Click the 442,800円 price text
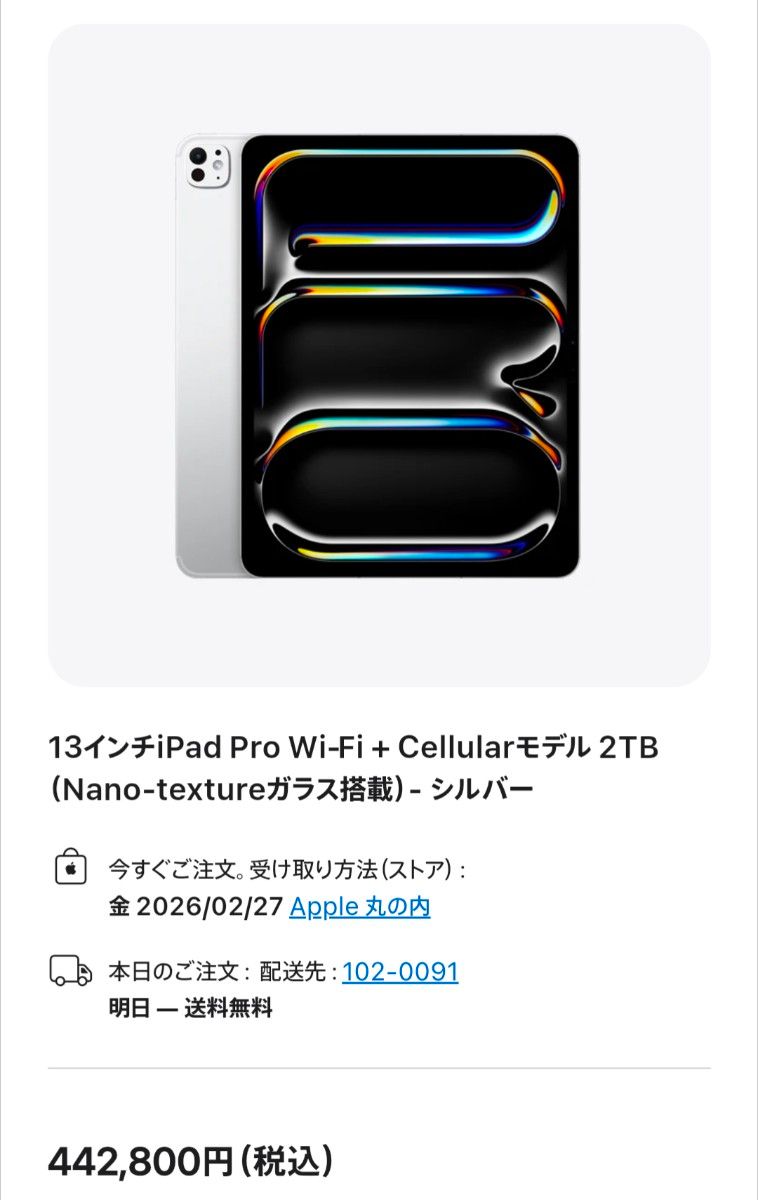The height and width of the screenshot is (1200, 758). (x=190, y=1160)
